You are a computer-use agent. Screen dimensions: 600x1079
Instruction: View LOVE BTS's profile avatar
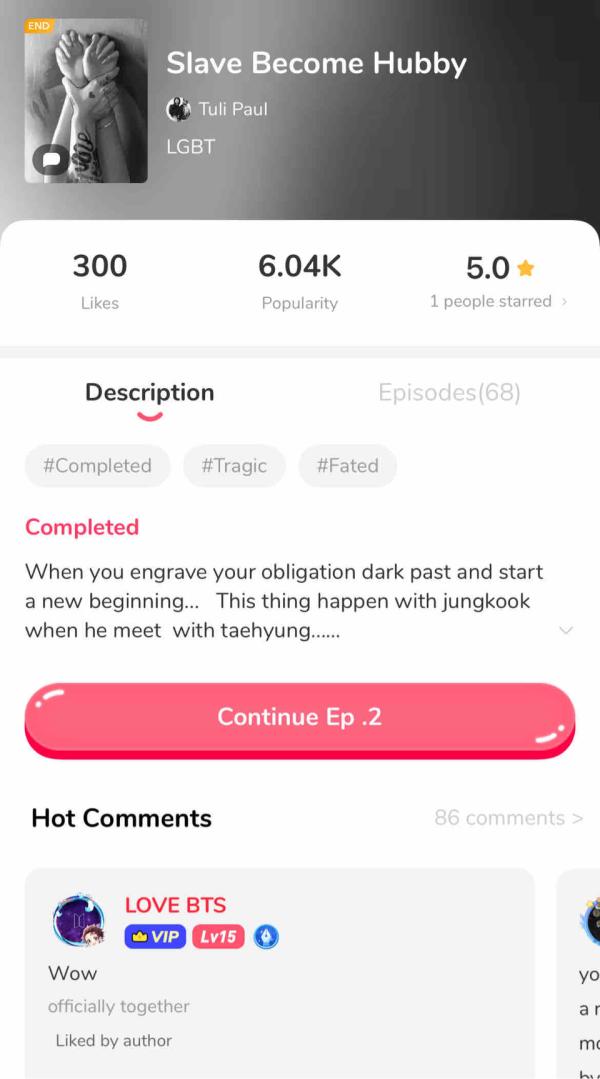coord(79,922)
